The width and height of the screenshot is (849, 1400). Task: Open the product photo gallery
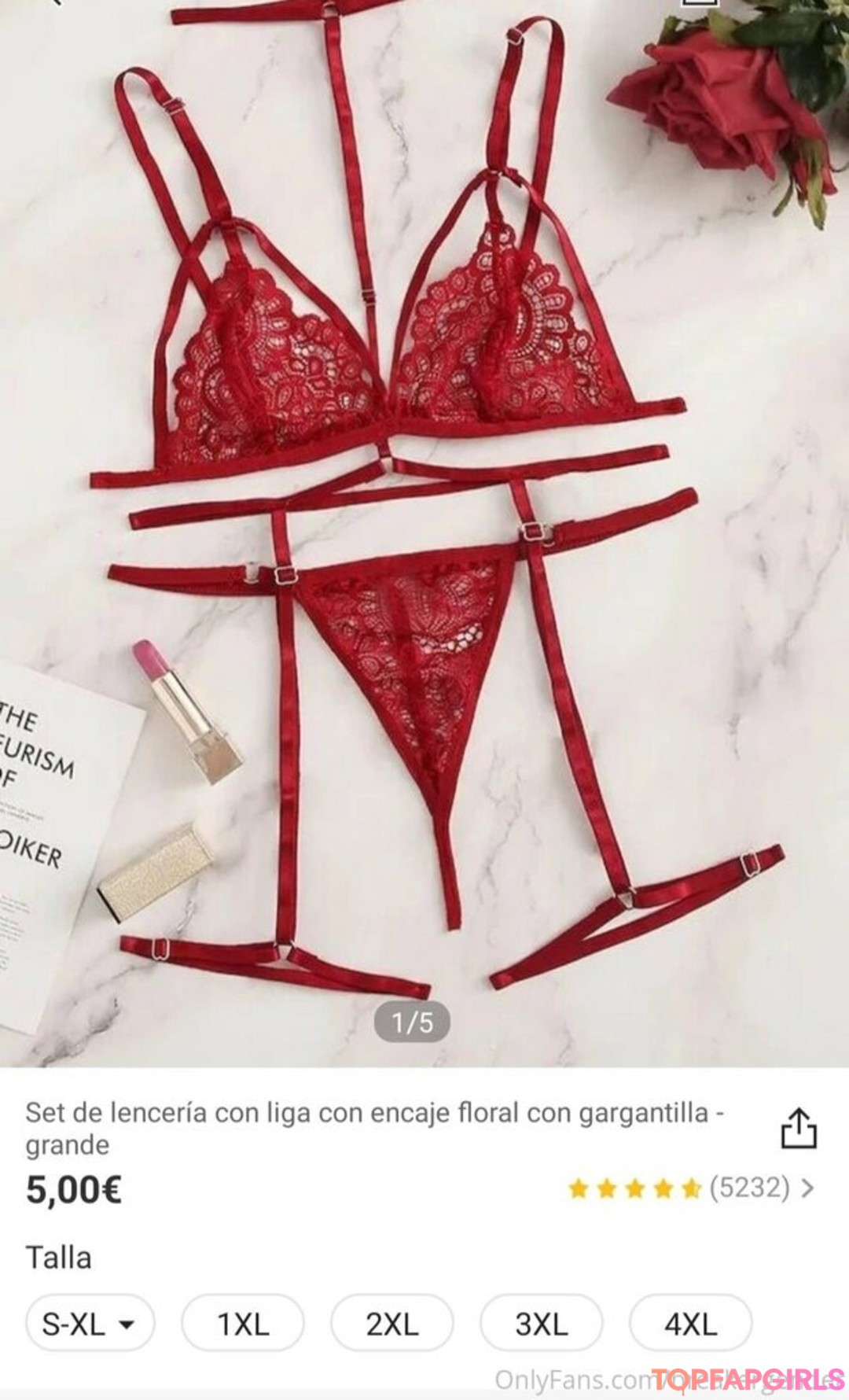coord(424,535)
